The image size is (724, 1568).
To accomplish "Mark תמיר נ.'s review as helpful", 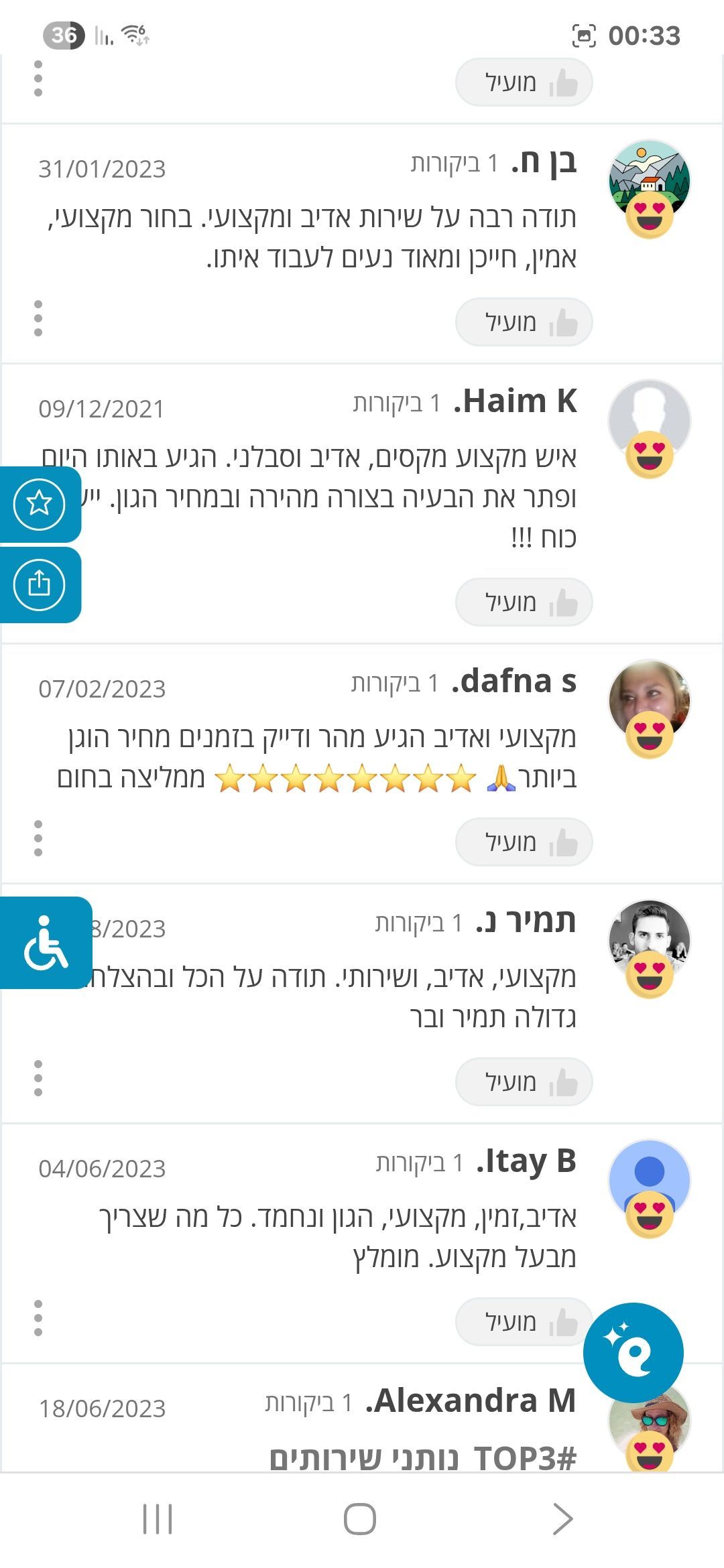I will (x=524, y=1082).
